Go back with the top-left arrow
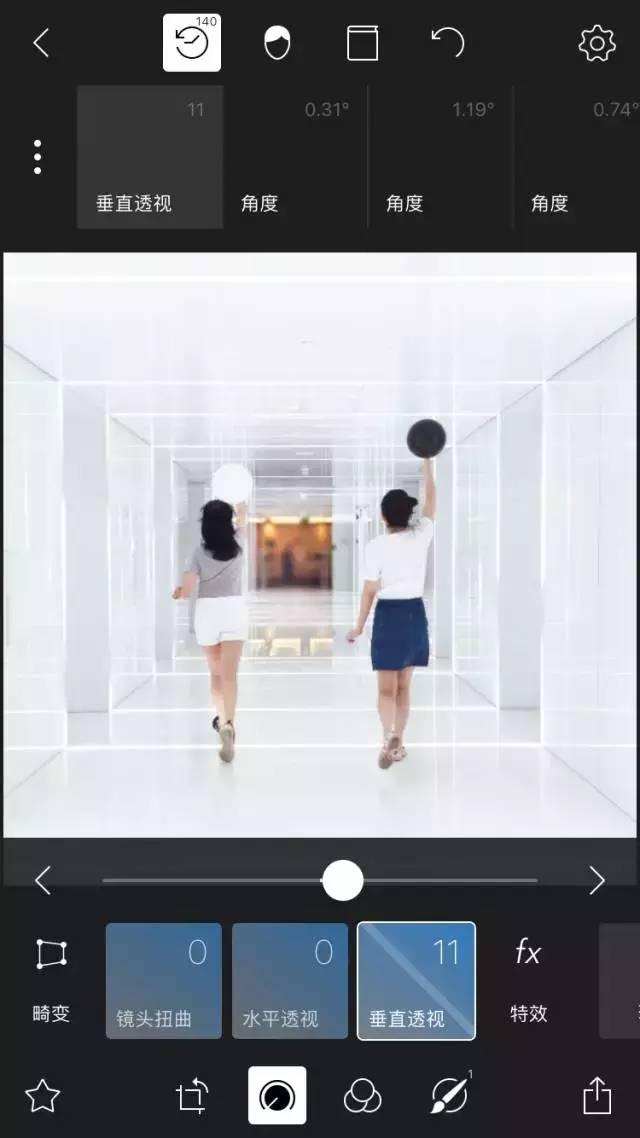 coord(41,44)
